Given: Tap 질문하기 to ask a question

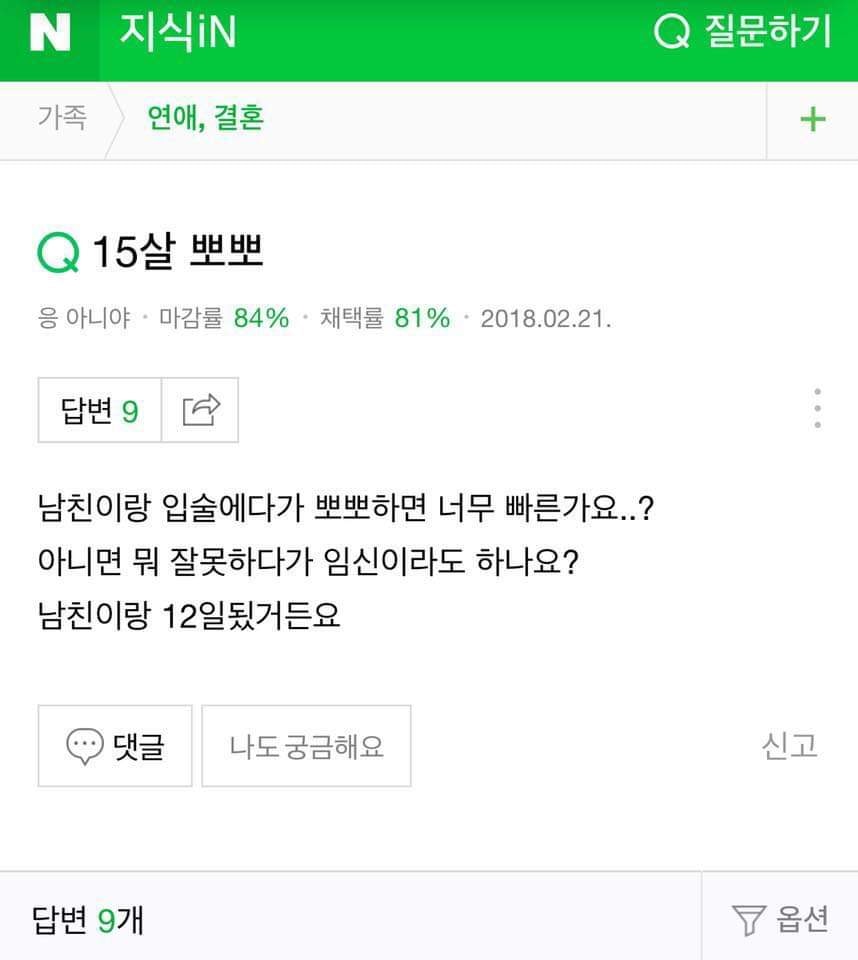Looking at the screenshot, I should point(744,33).
